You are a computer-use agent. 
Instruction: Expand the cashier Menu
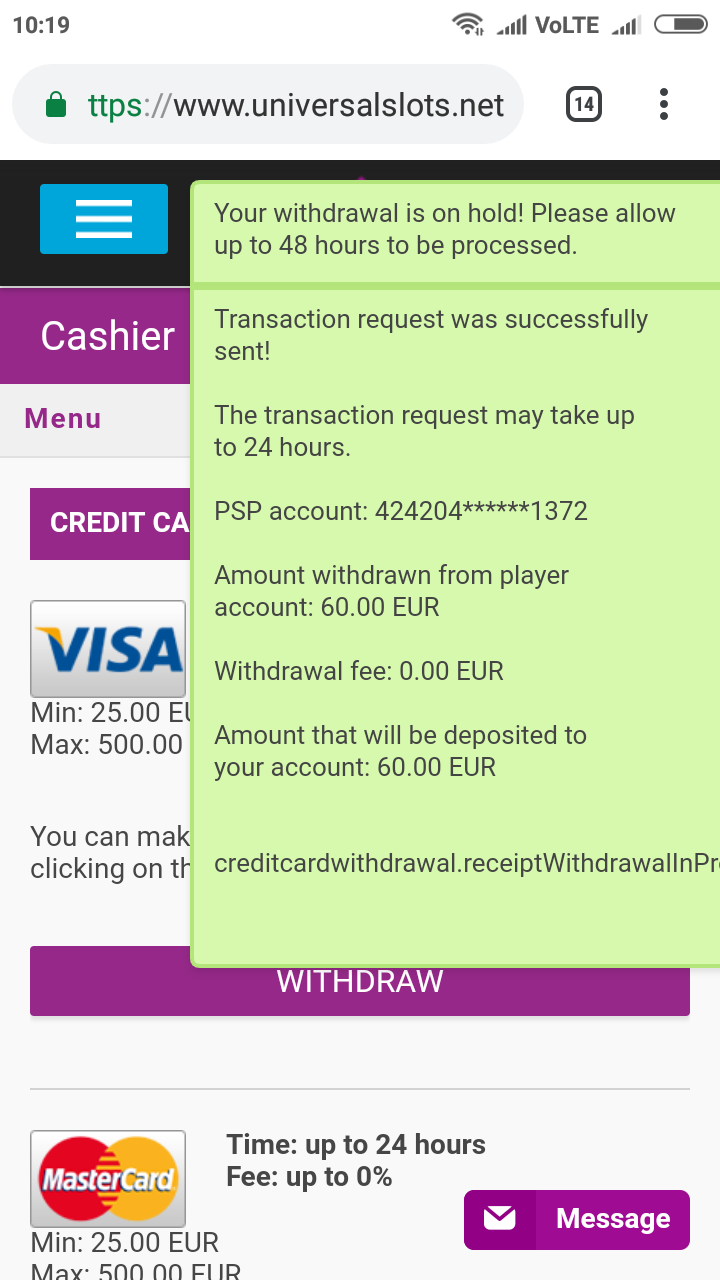point(63,419)
